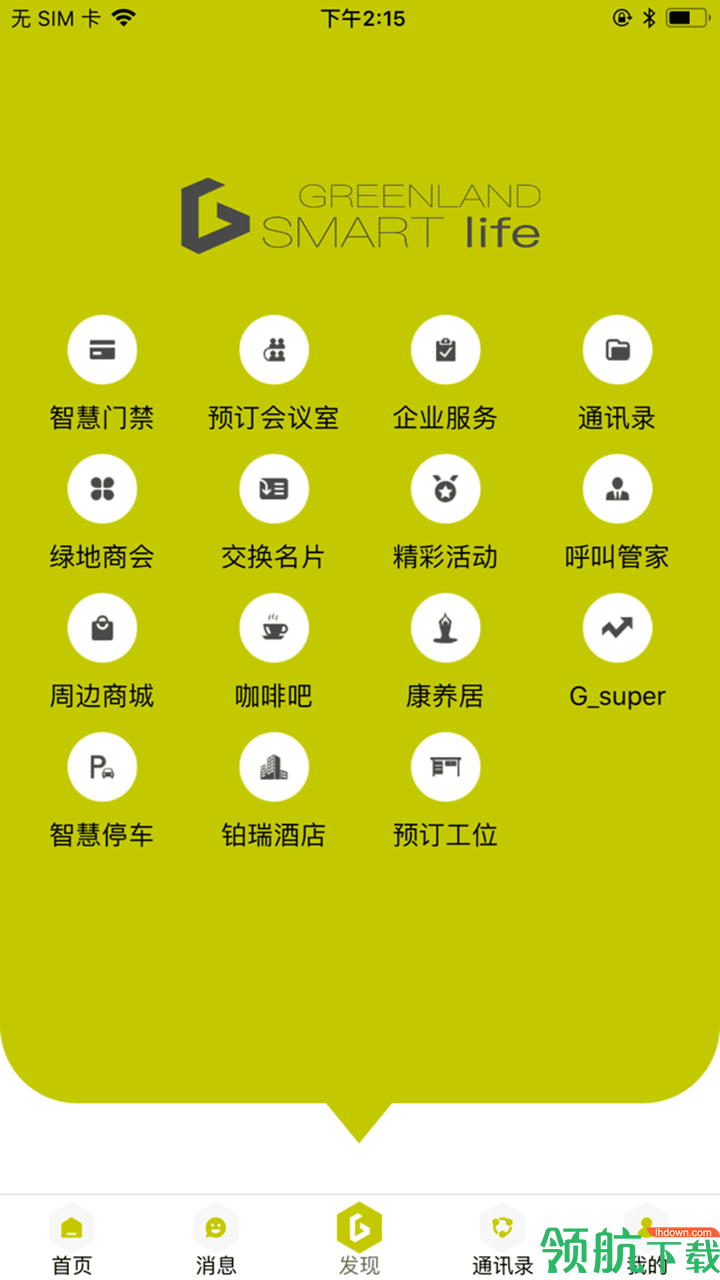Open 企业服务 enterprise services
This screenshot has height=1280, width=720.
coord(445,349)
